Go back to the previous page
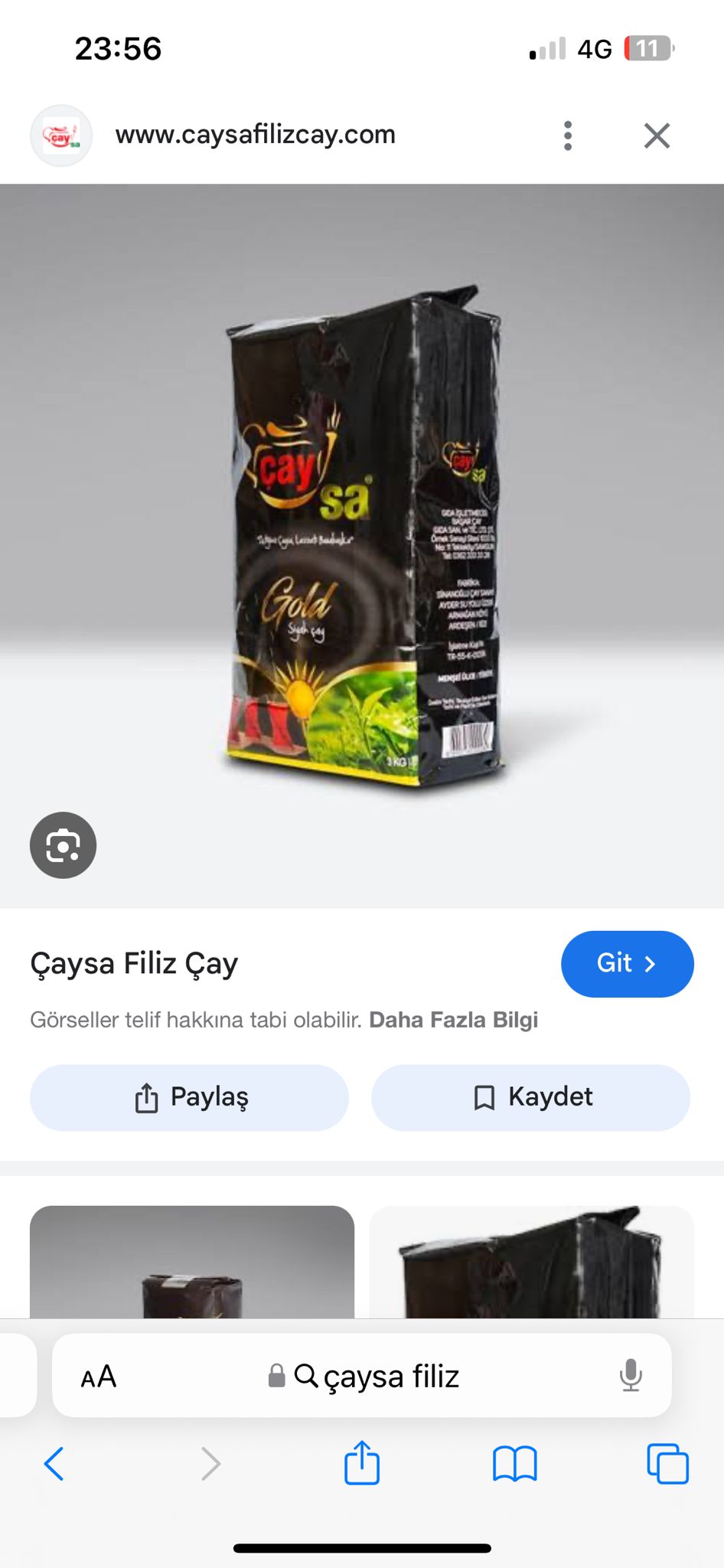724x1568 pixels. coord(54,1464)
